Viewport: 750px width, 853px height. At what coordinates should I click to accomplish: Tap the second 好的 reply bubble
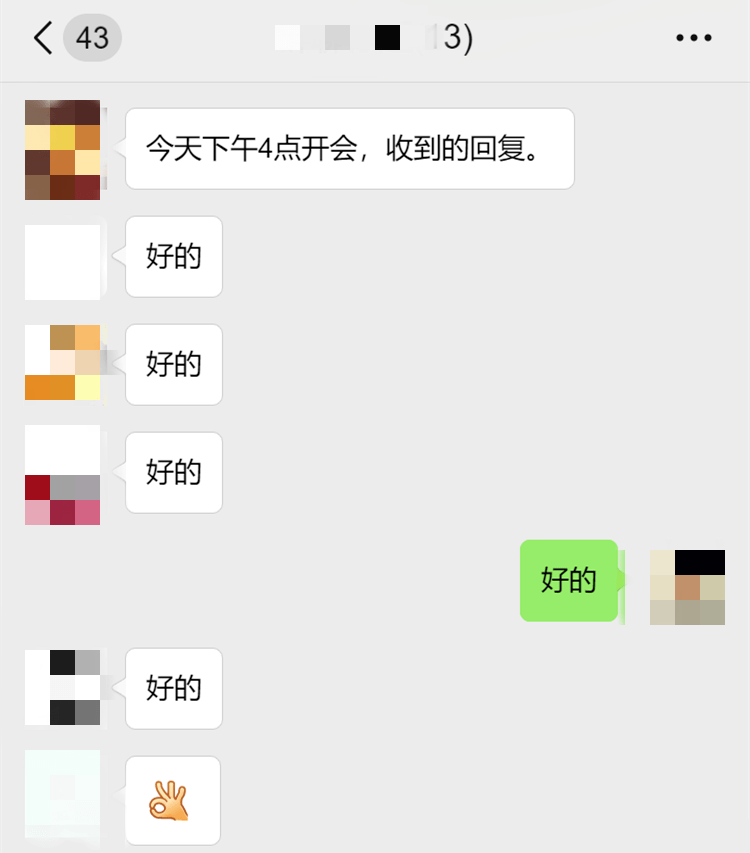click(x=173, y=365)
